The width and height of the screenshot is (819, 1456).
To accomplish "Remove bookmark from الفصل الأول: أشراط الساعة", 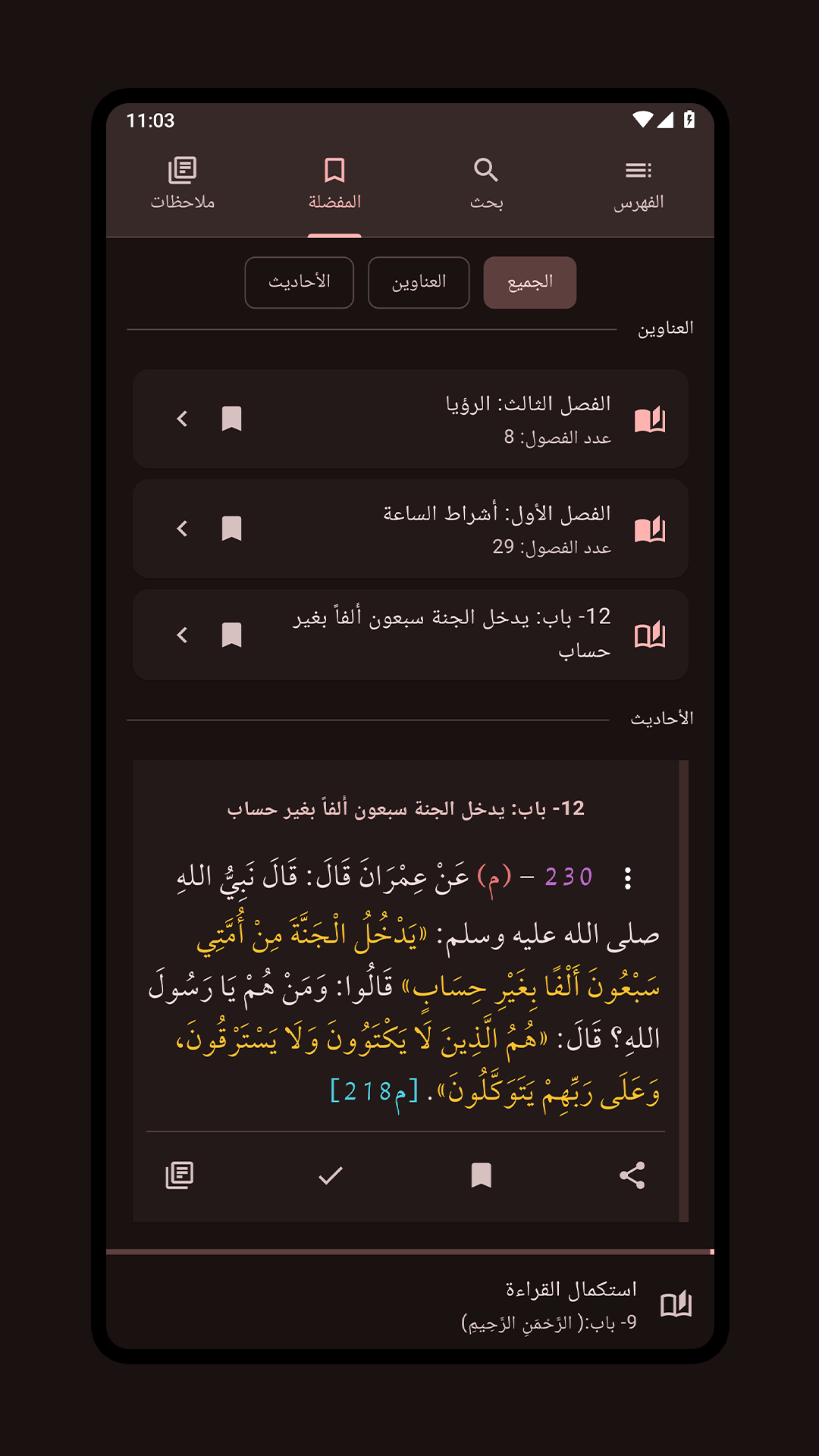I will [x=231, y=529].
